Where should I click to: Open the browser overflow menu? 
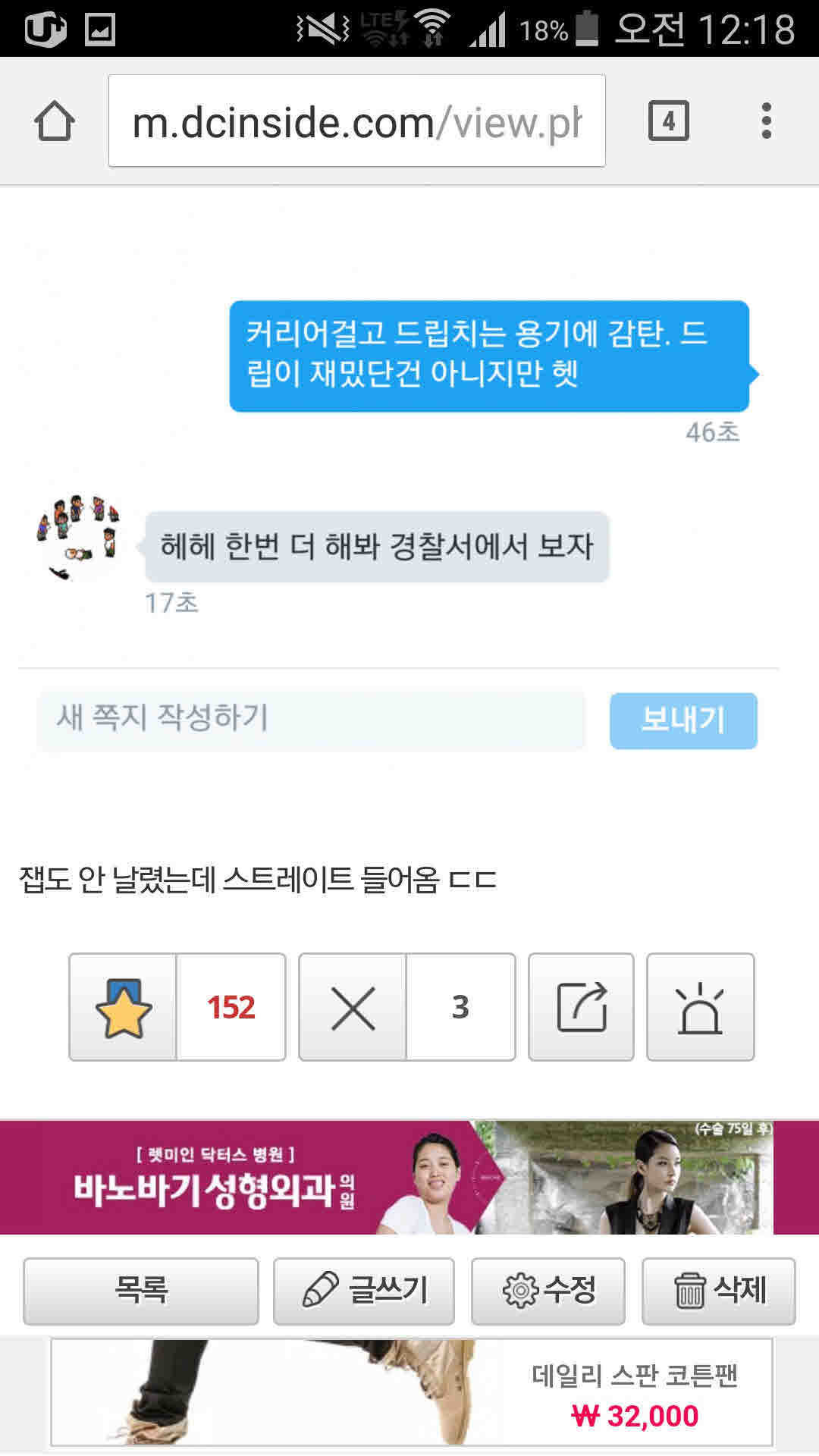coord(766,121)
